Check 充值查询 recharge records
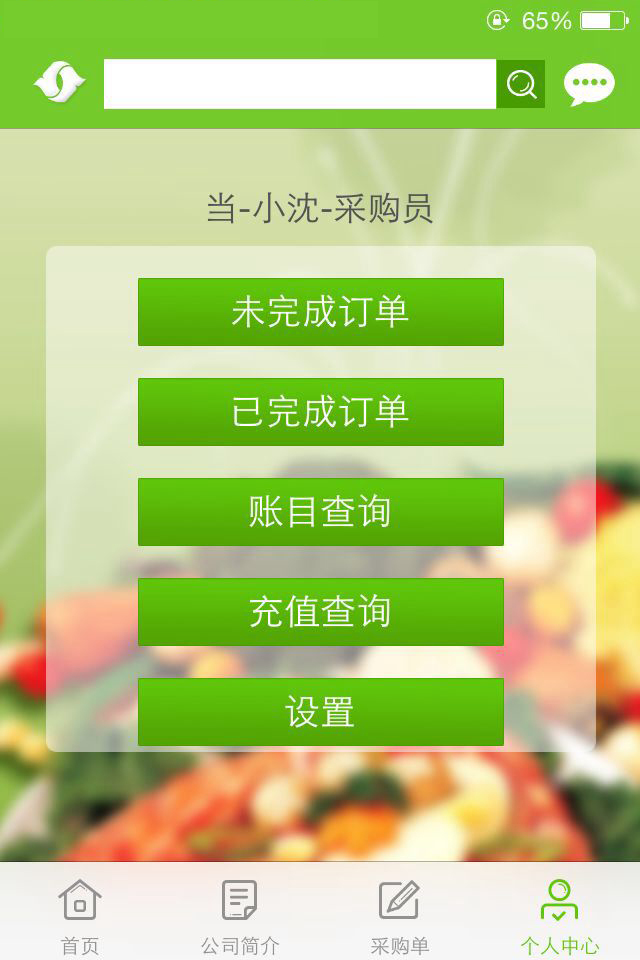640x960 pixels. tap(320, 612)
